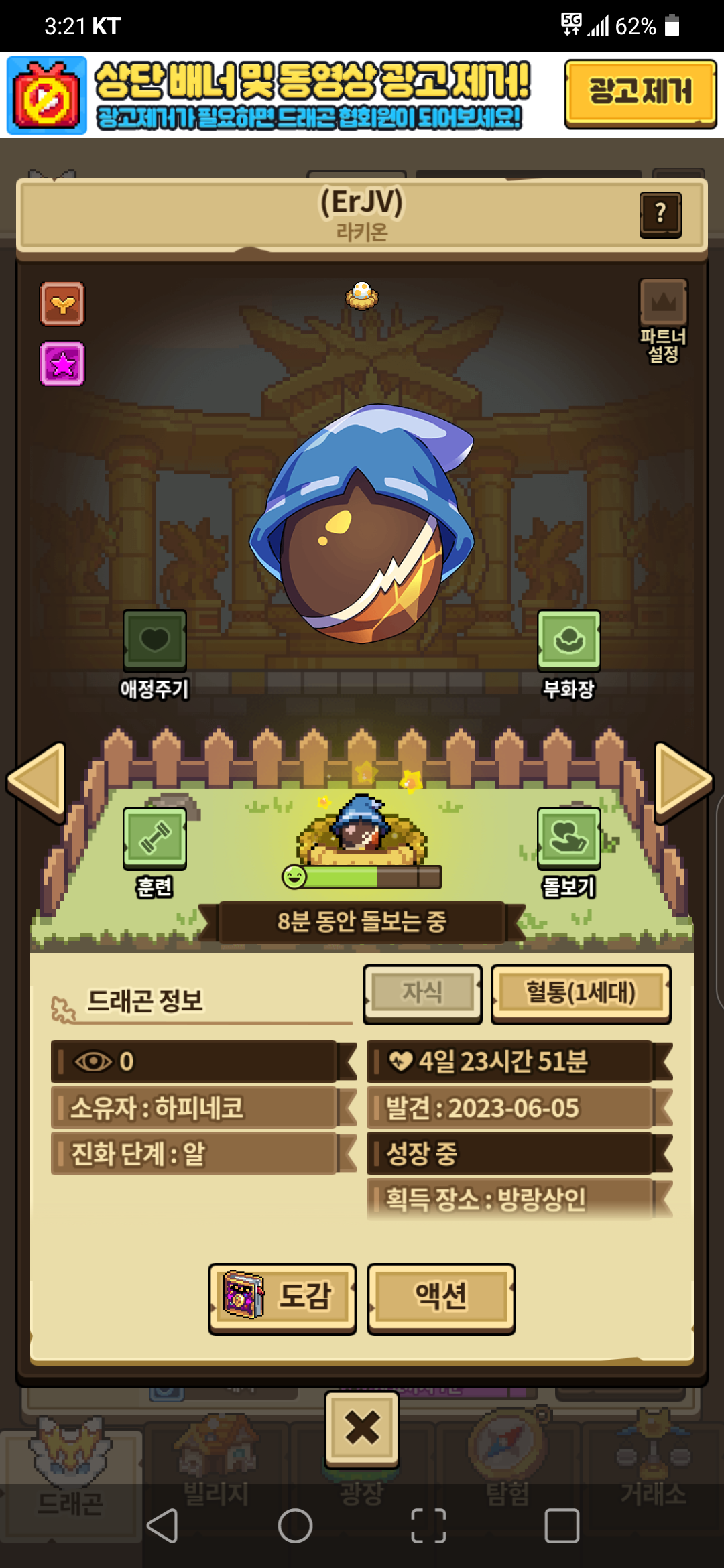
Task: Go to next dragon with right arrow
Action: pyautogui.click(x=684, y=781)
